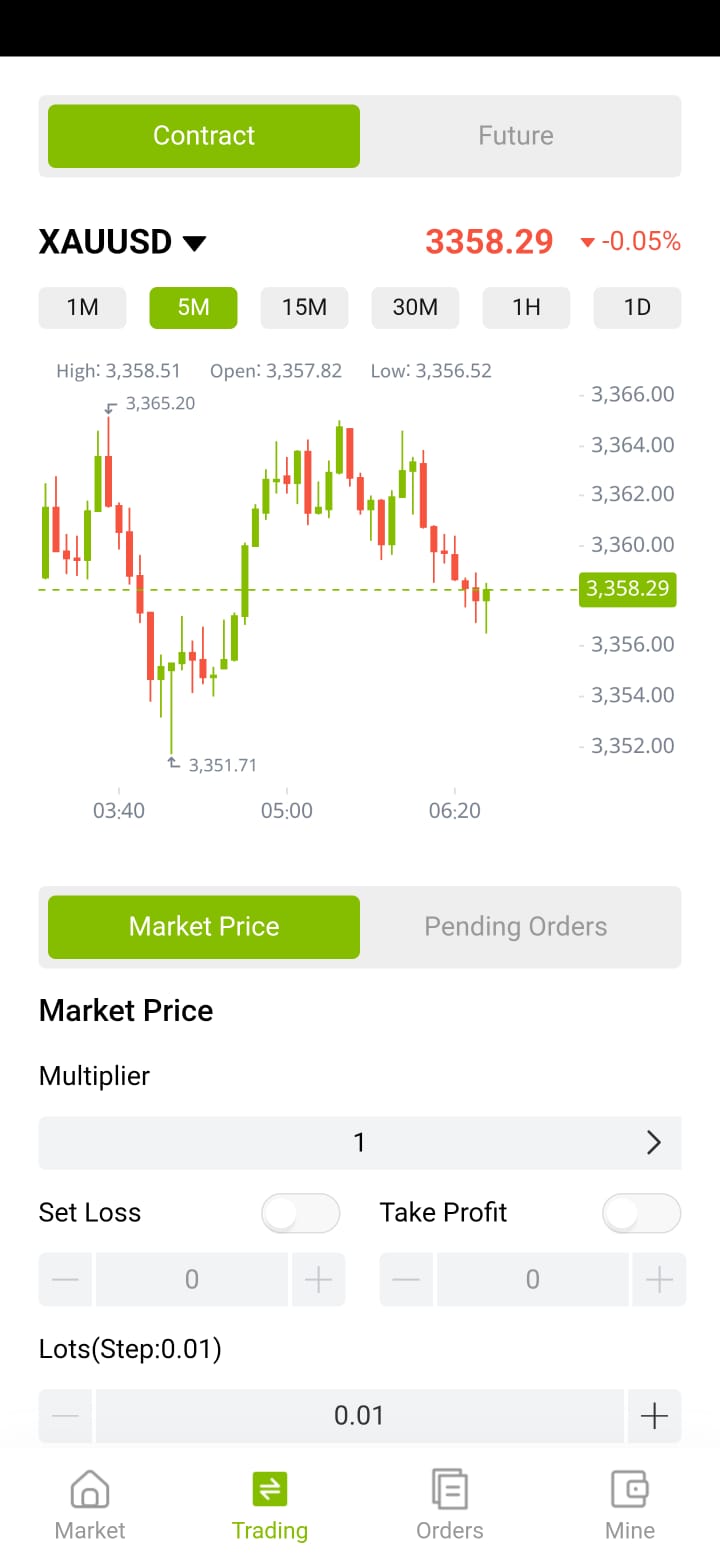Screen dimensions: 720x1560
Task: Enable the Set Loss switch
Action: (x=300, y=1213)
